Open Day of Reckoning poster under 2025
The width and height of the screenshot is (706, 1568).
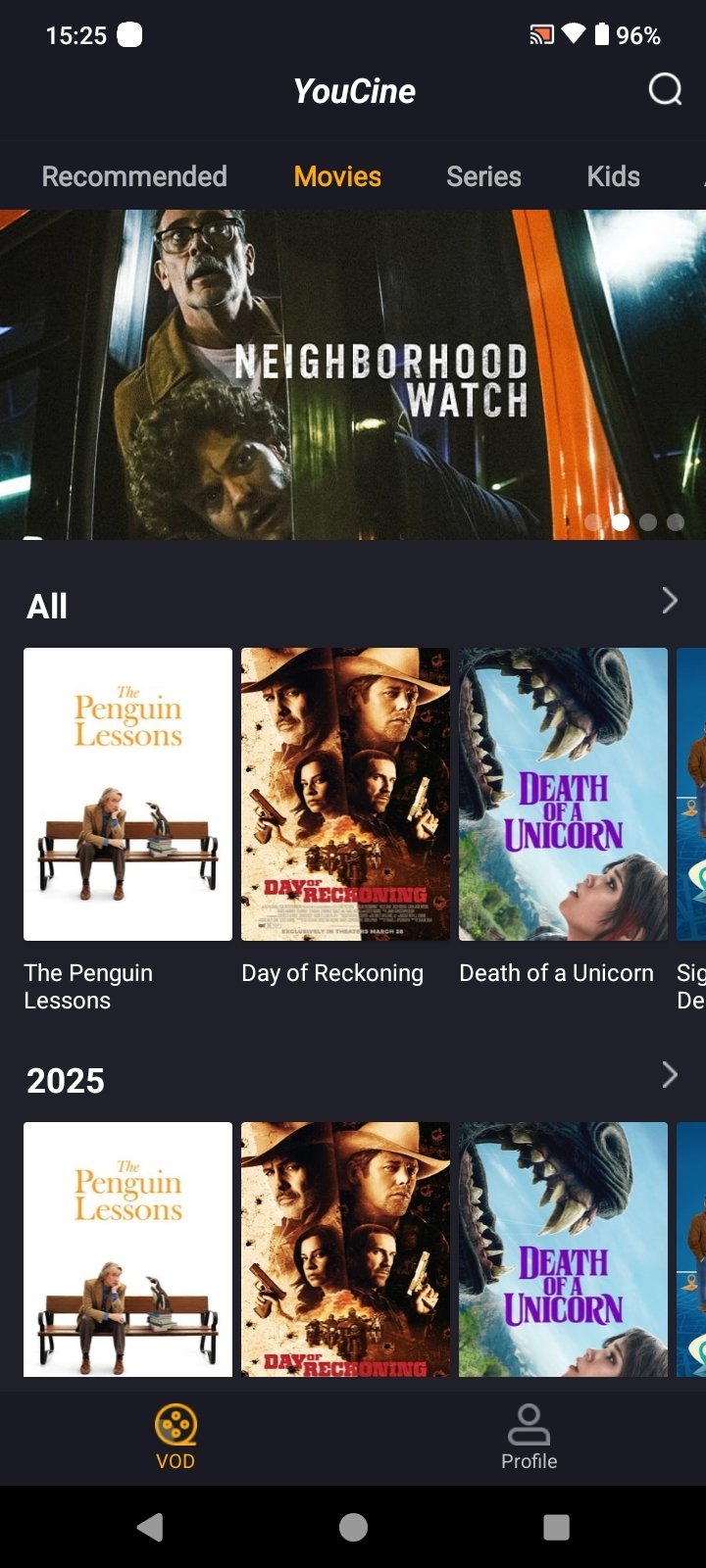coord(345,1249)
